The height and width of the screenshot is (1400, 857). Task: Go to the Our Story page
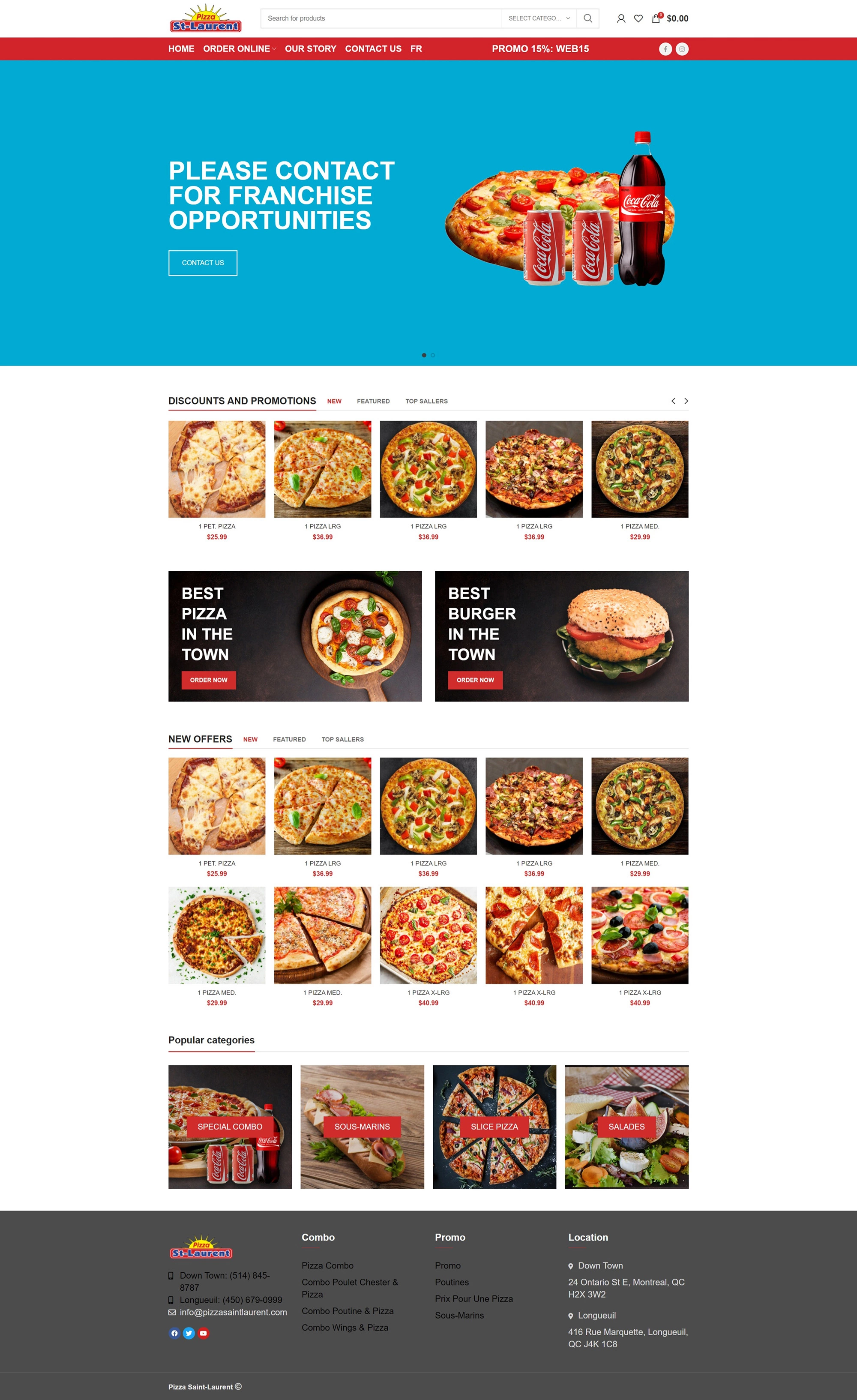(x=310, y=49)
